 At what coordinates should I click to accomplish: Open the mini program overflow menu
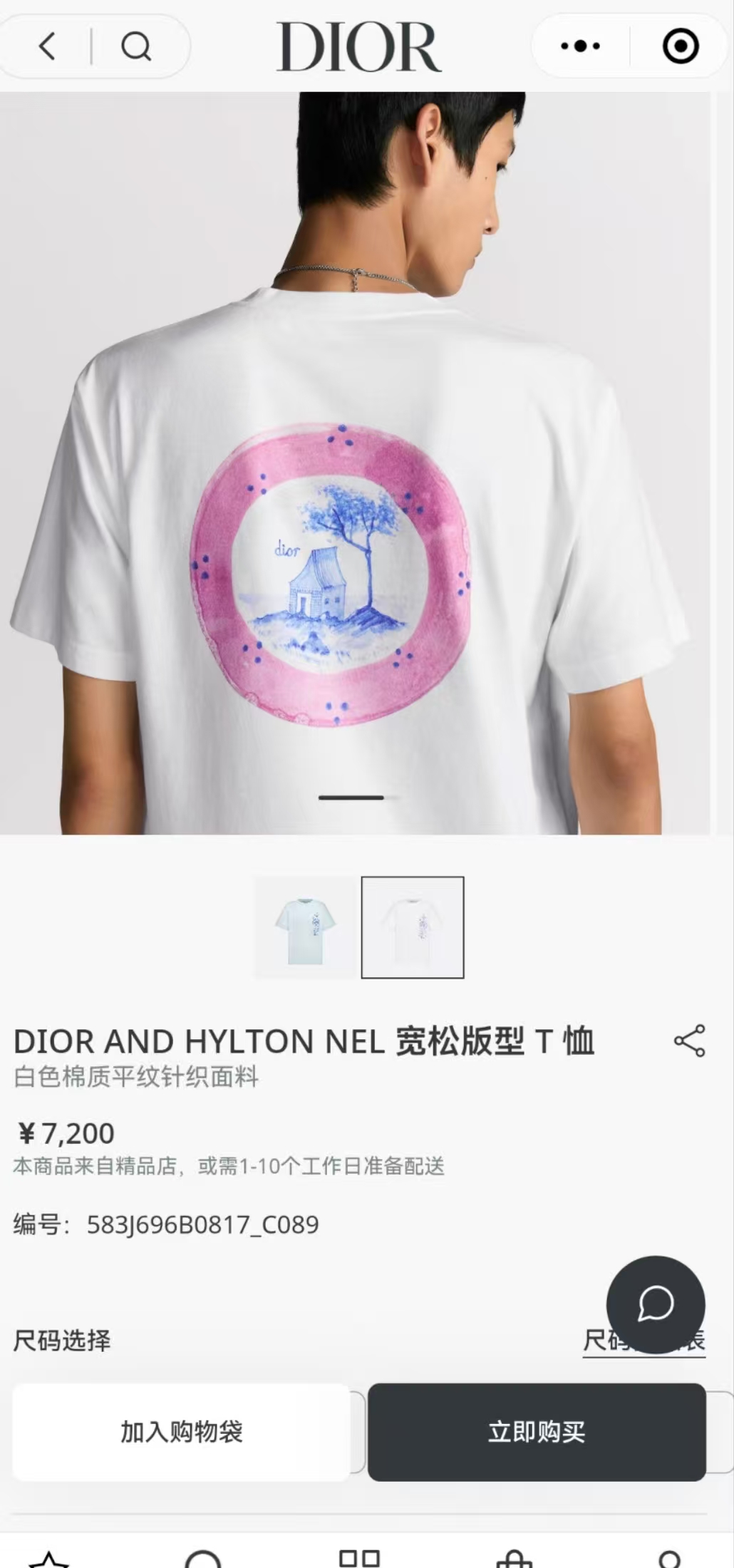pyautogui.click(x=580, y=46)
